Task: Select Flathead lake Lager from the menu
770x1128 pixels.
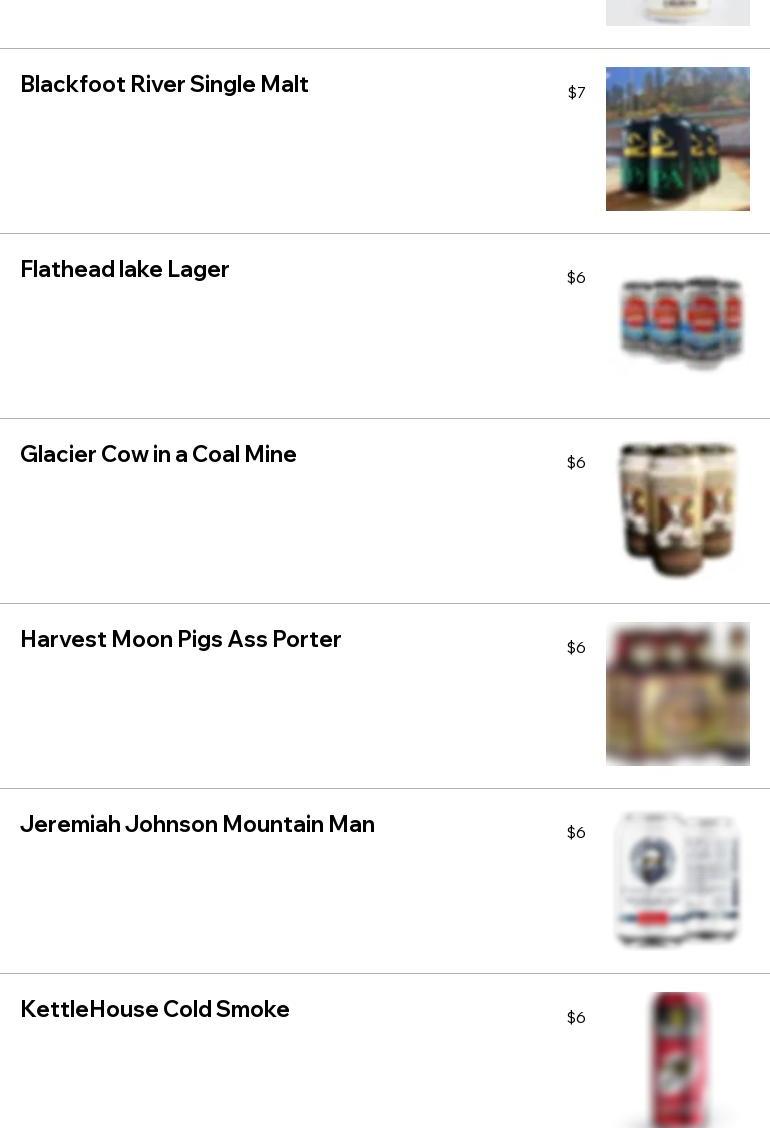Action: [x=125, y=270]
